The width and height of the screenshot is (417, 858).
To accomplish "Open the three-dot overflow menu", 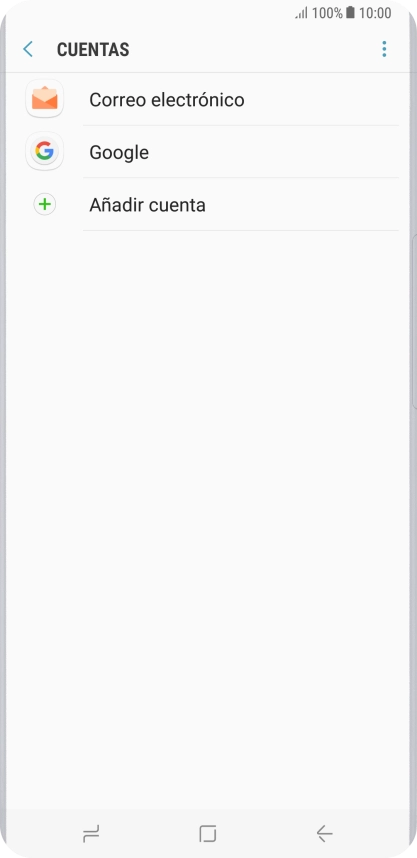I will tap(384, 49).
